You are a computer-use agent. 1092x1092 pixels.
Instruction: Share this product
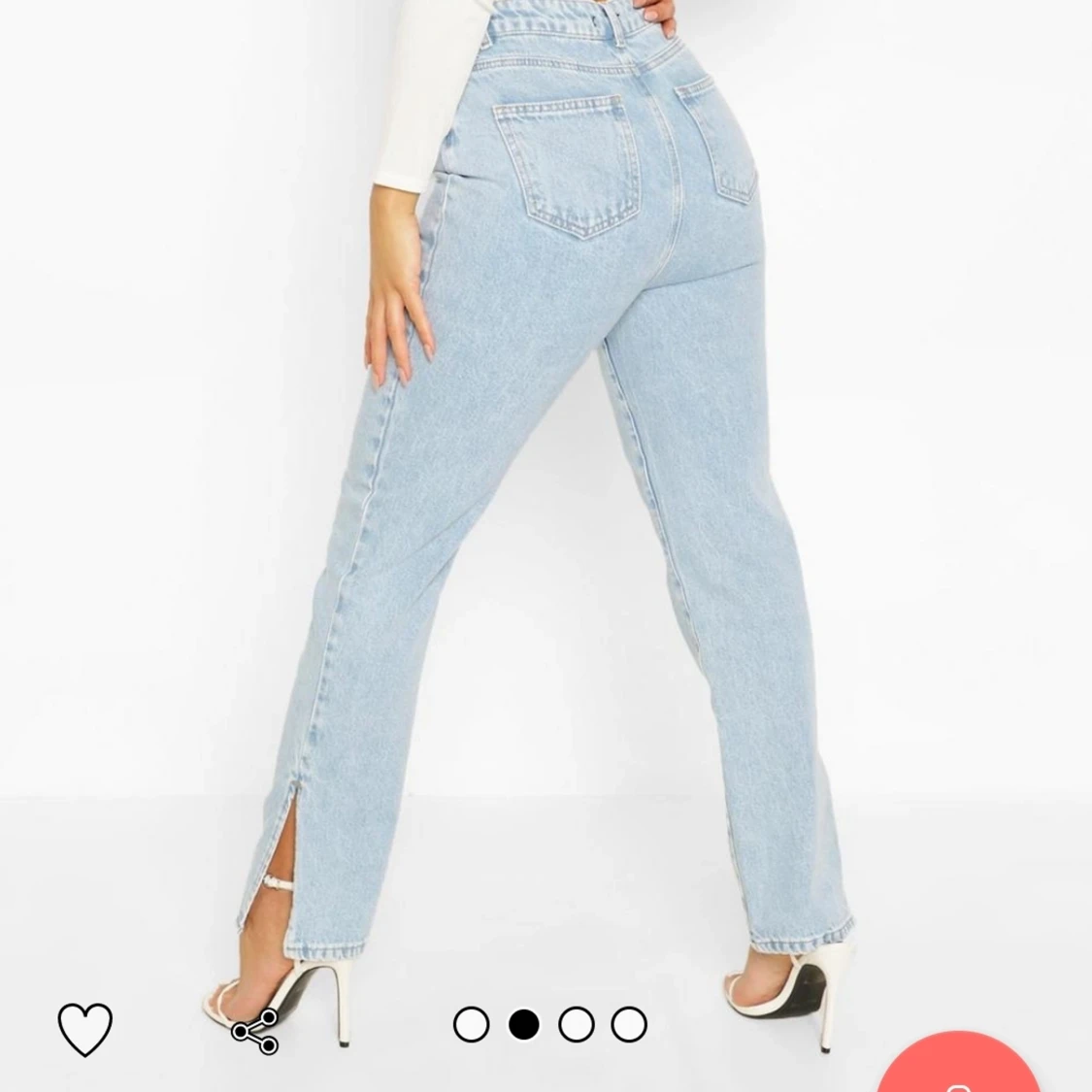[255, 1031]
